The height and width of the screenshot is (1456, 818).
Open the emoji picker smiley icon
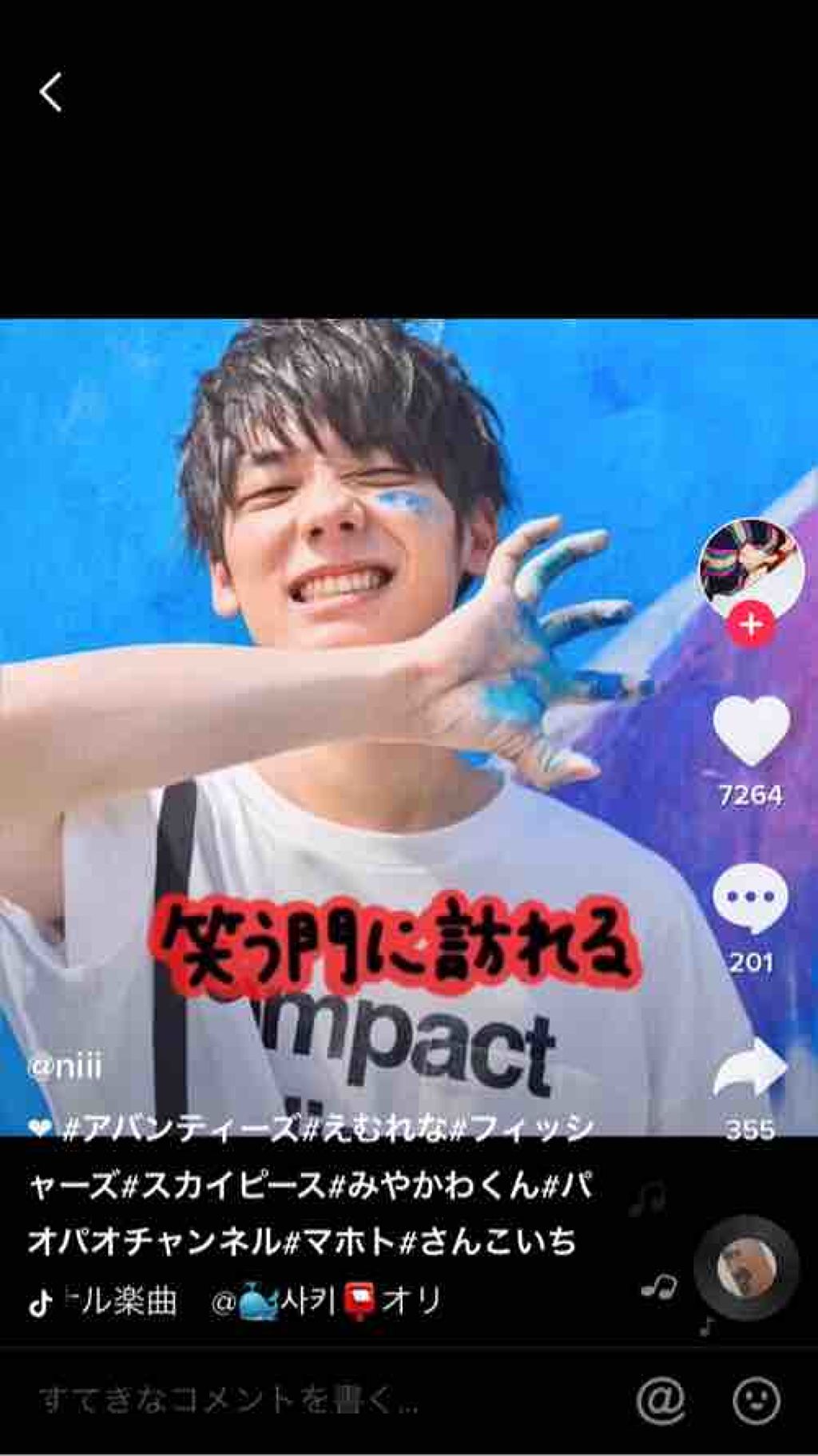756,1400
